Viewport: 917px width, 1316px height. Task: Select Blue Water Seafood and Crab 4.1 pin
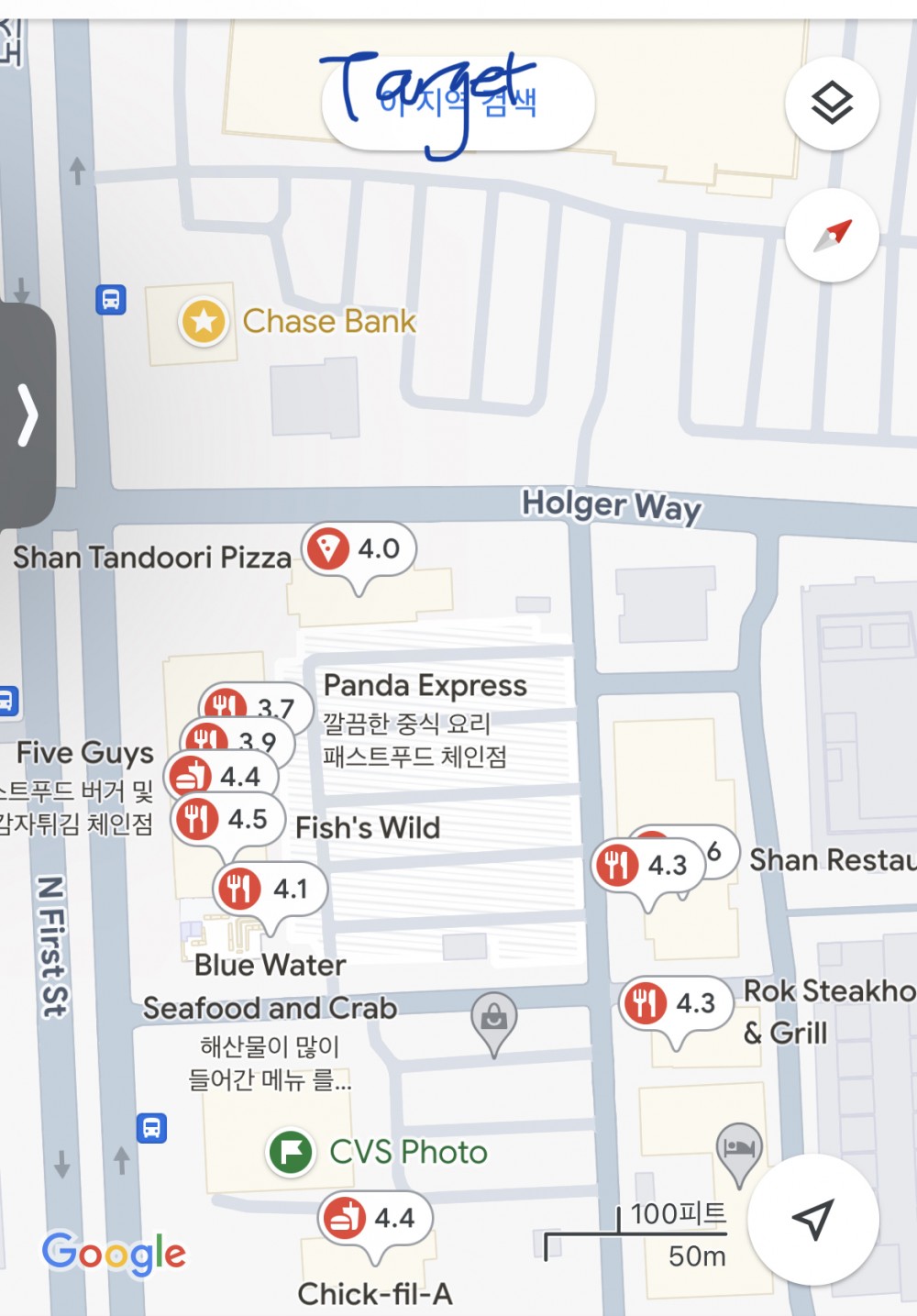point(270,890)
